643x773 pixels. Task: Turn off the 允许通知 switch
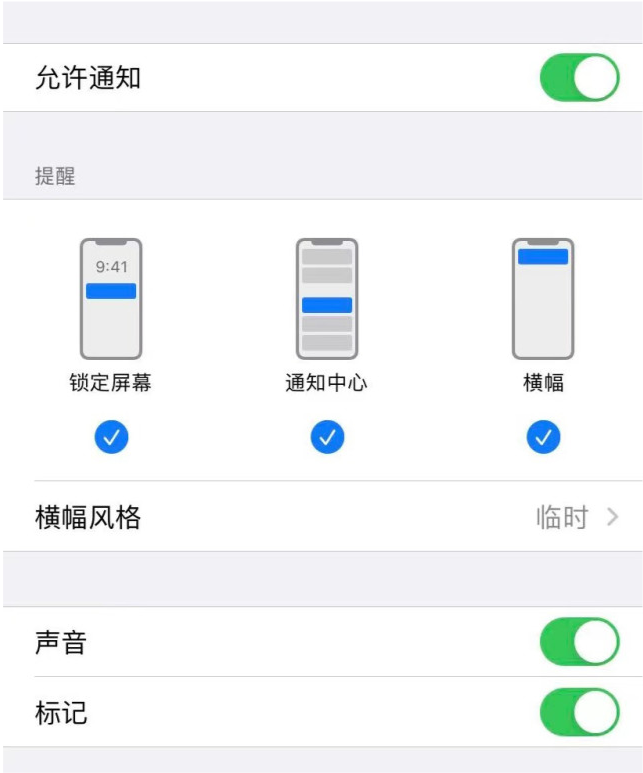coord(579,78)
